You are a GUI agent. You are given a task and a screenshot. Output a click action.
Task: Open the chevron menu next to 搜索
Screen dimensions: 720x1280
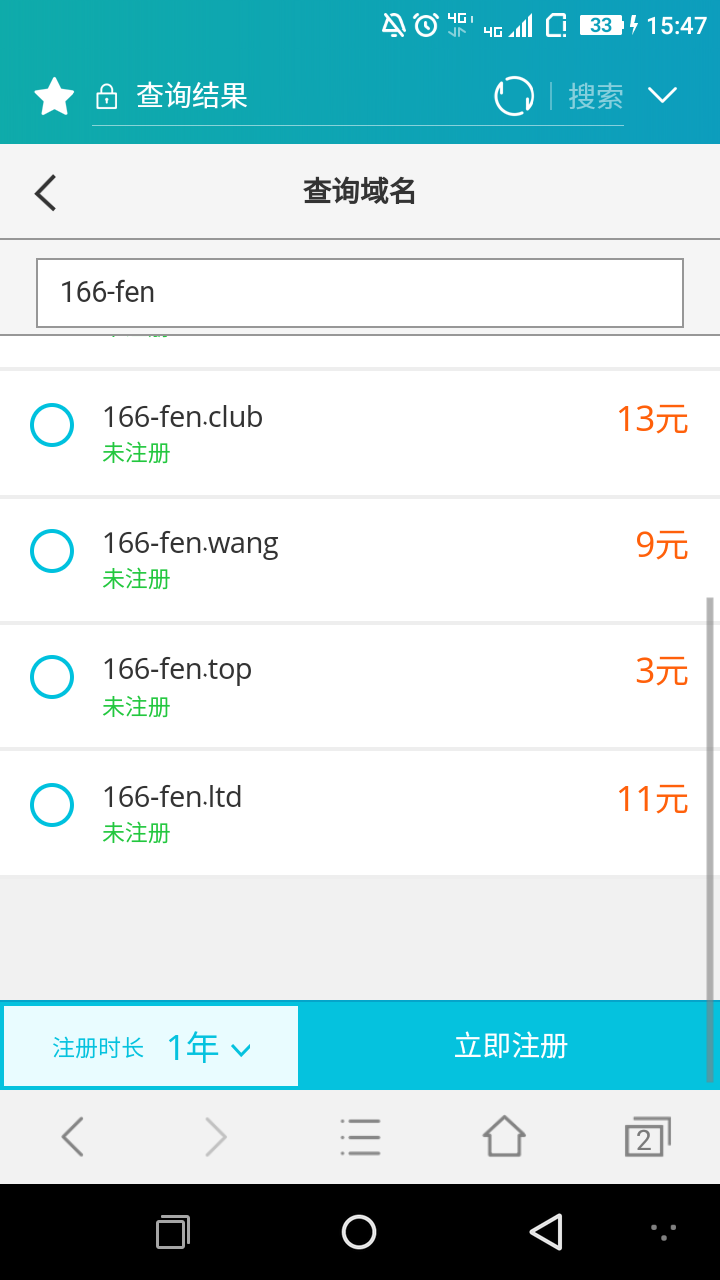point(663,95)
